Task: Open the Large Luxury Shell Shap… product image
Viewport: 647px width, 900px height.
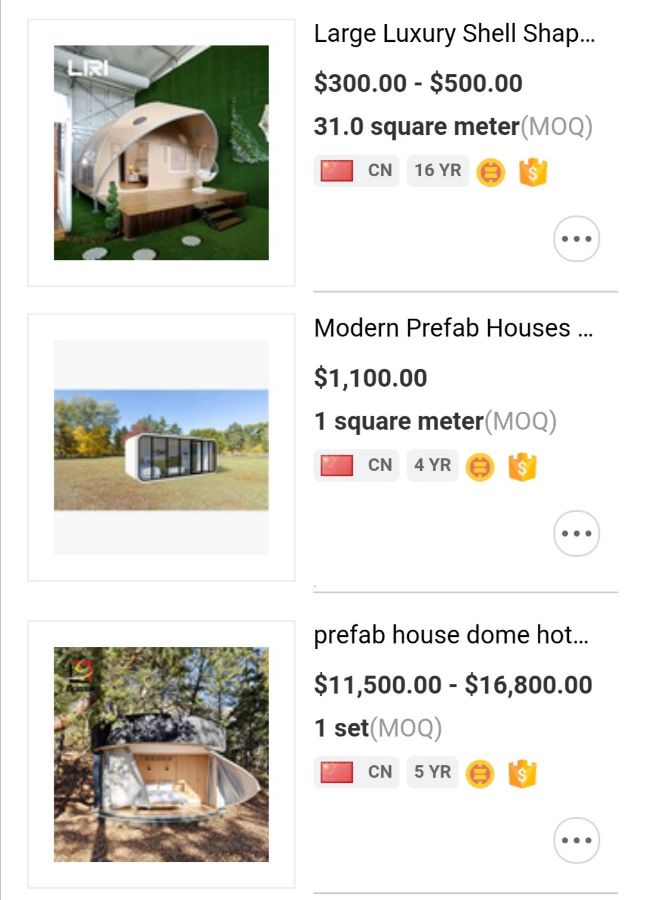Action: (161, 153)
